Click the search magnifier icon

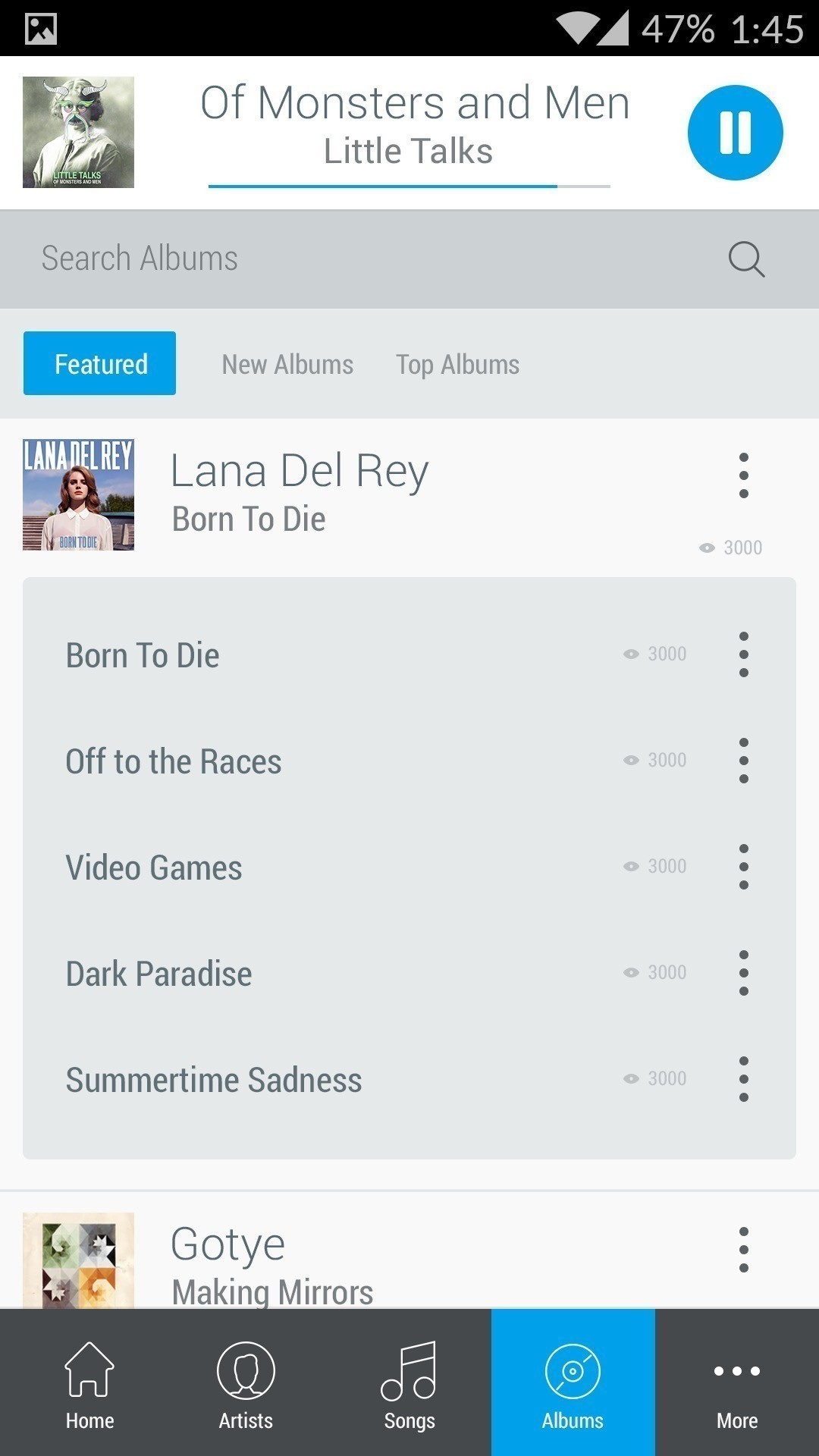746,259
